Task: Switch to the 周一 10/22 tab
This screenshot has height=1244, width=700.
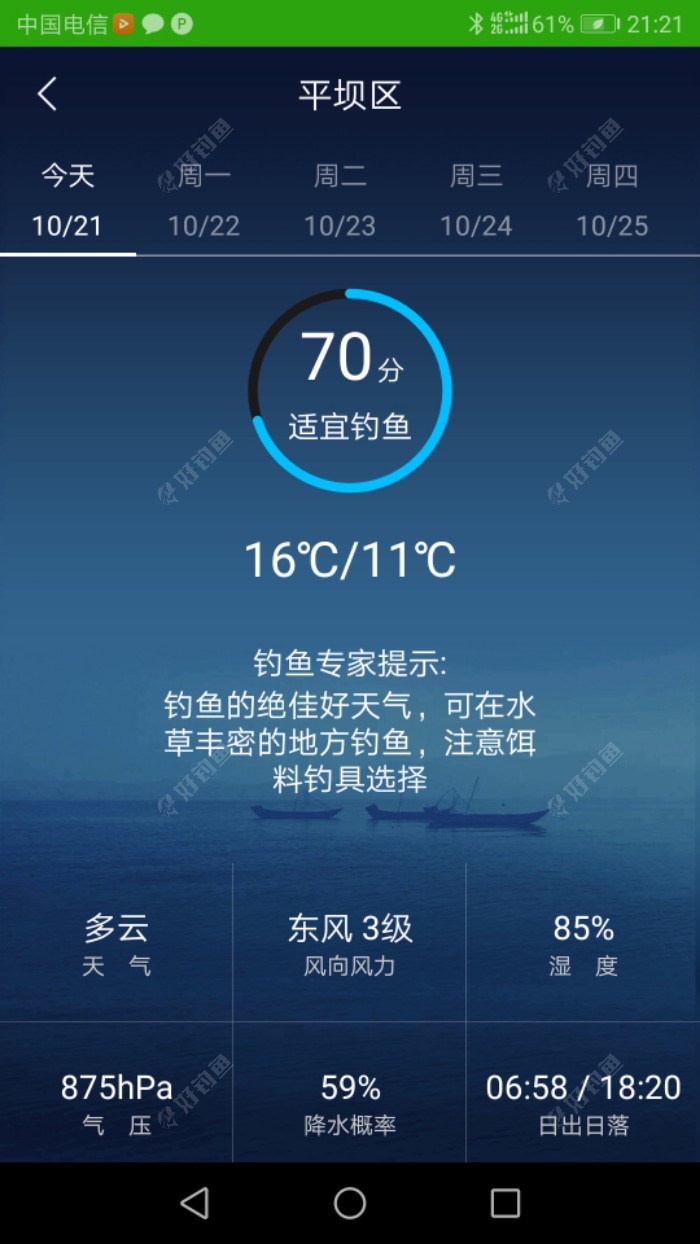Action: pos(204,202)
